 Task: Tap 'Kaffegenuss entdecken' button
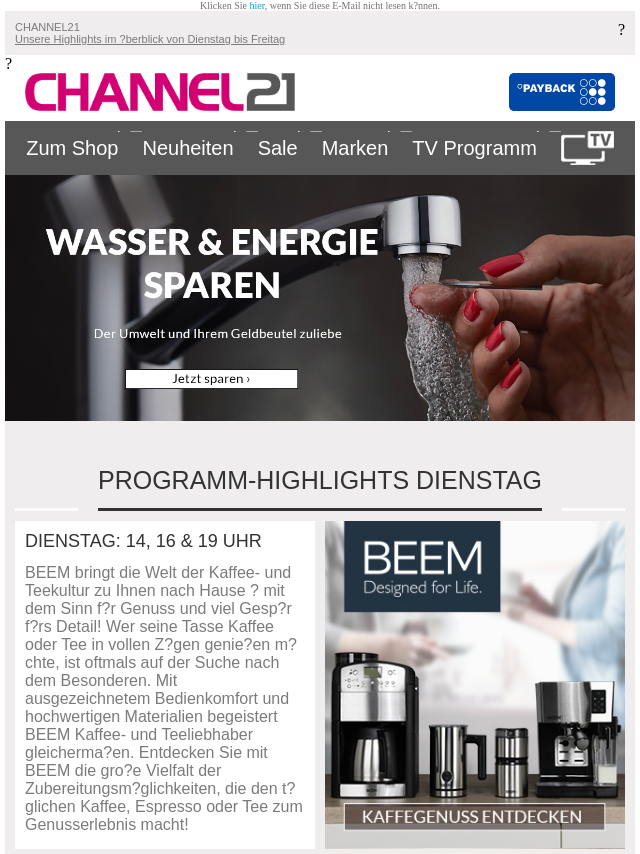coord(474,817)
